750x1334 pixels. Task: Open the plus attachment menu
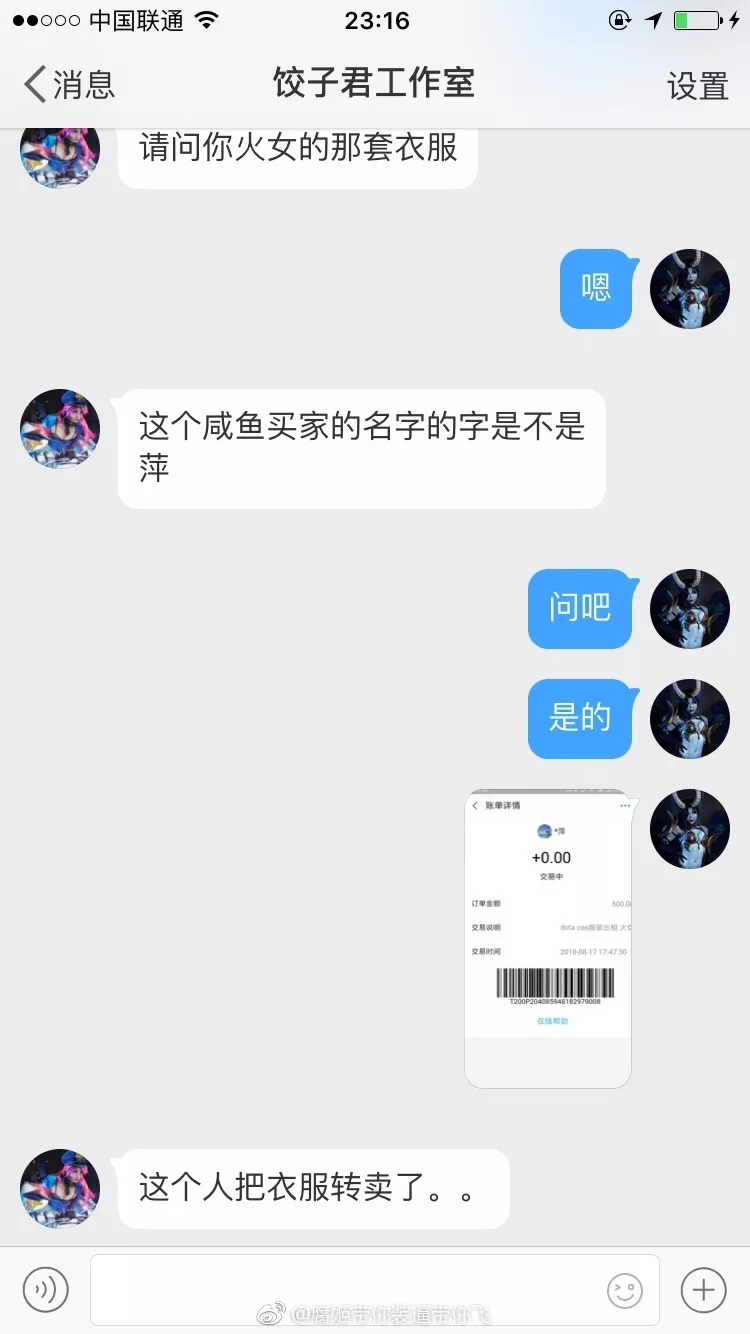tap(703, 1289)
